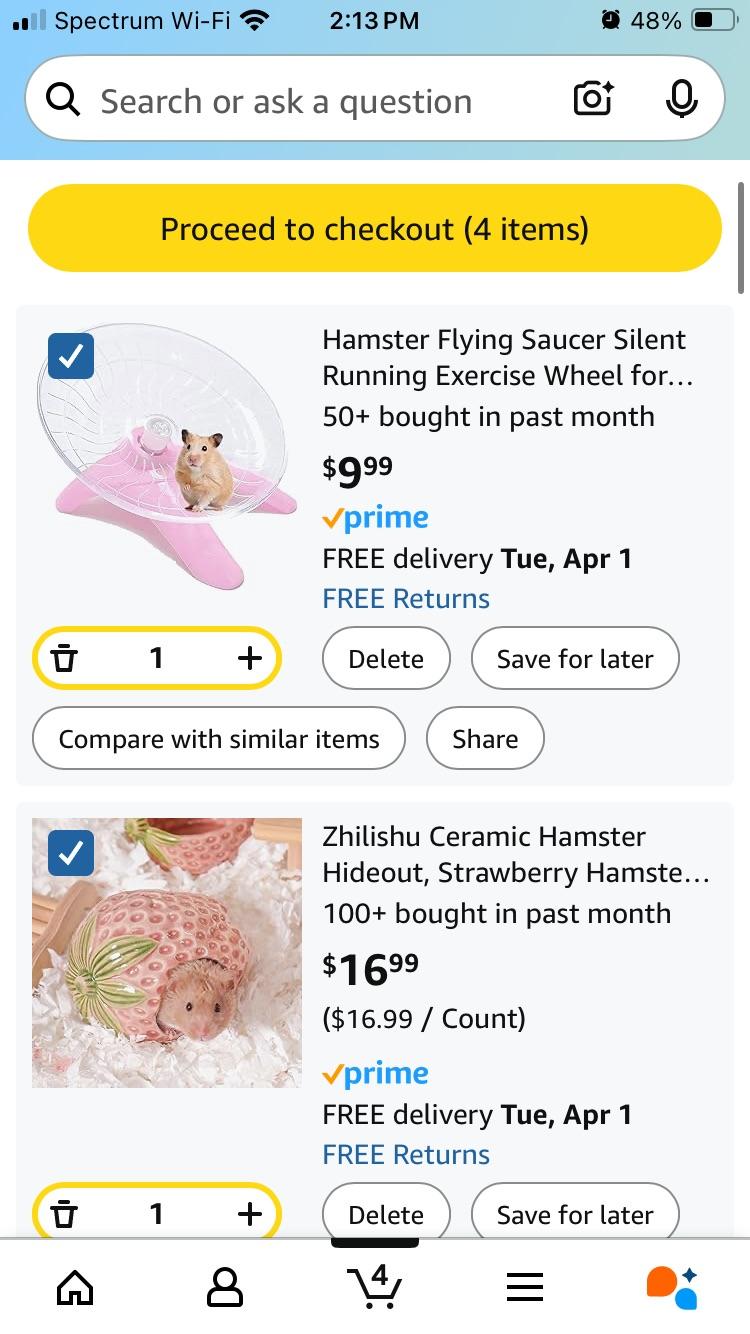
Task: Increase flying saucer quantity with the plus
Action: [x=249, y=658]
